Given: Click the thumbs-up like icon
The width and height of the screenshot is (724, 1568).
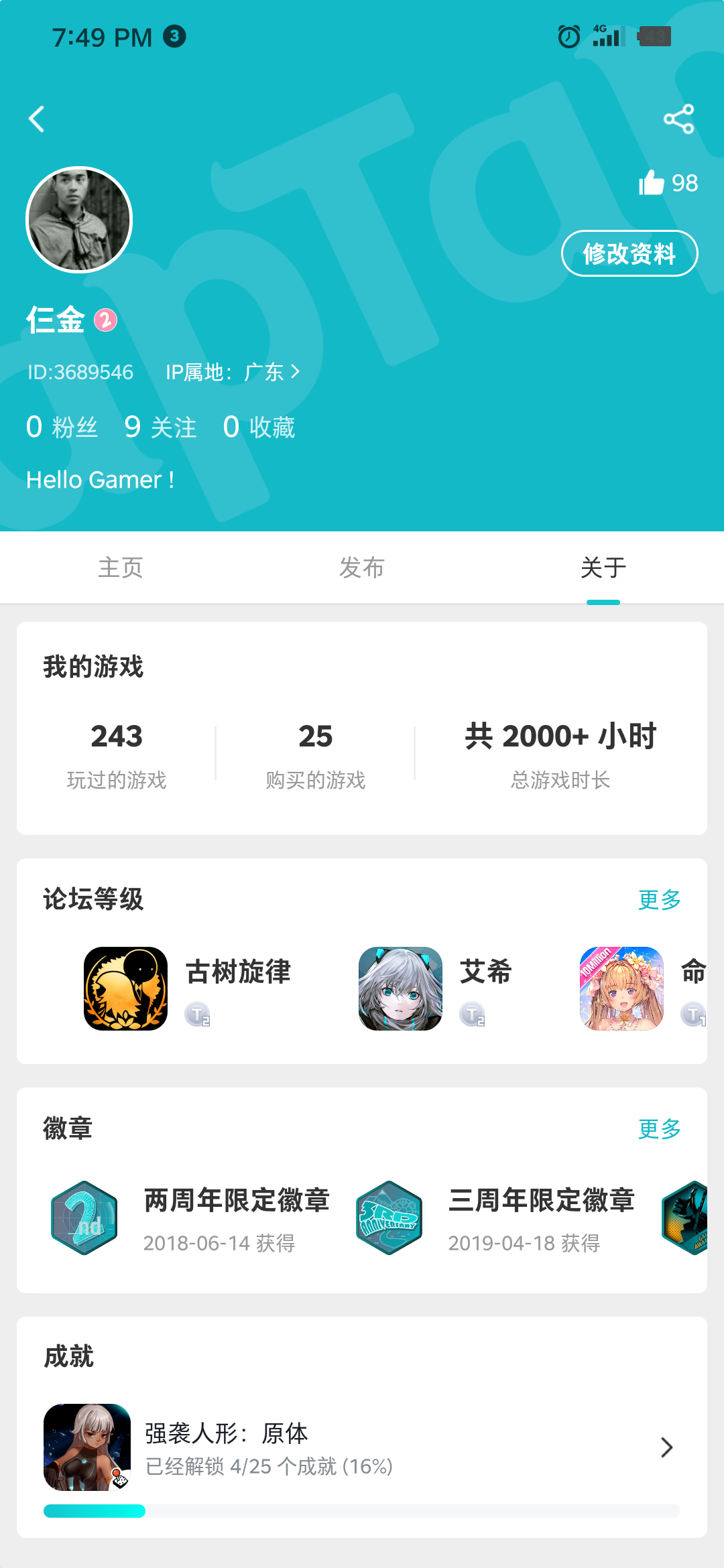Looking at the screenshot, I should click(651, 182).
